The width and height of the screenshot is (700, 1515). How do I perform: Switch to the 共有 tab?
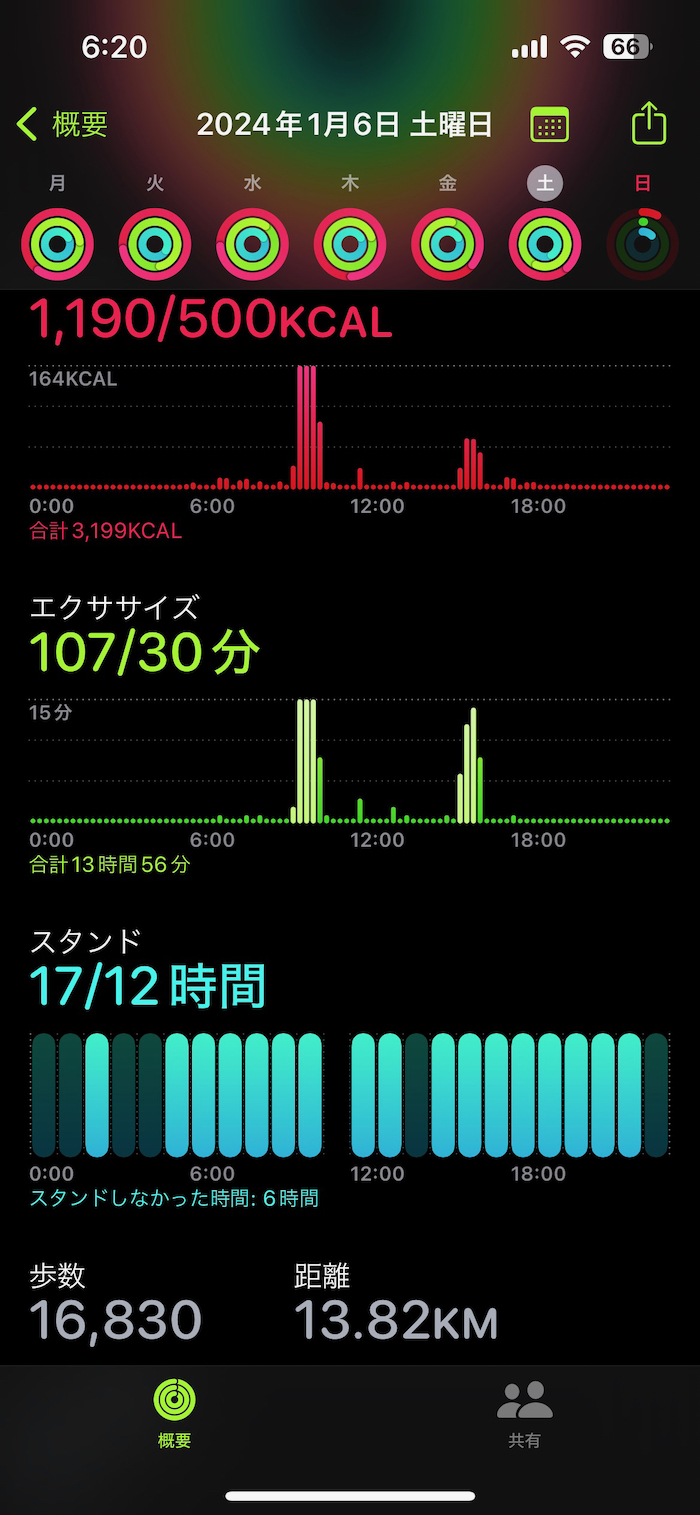524,1413
